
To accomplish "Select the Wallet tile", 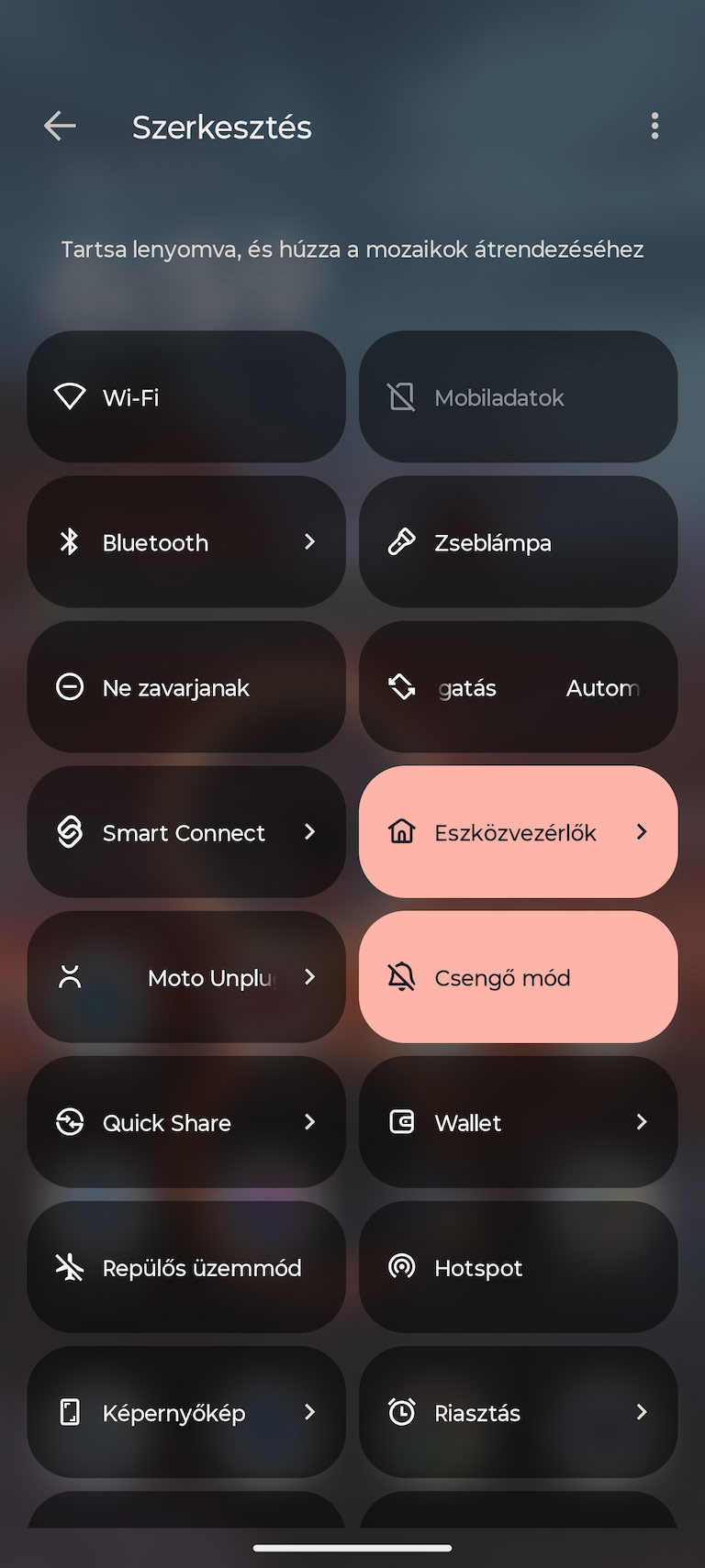I will pyautogui.click(x=518, y=1121).
